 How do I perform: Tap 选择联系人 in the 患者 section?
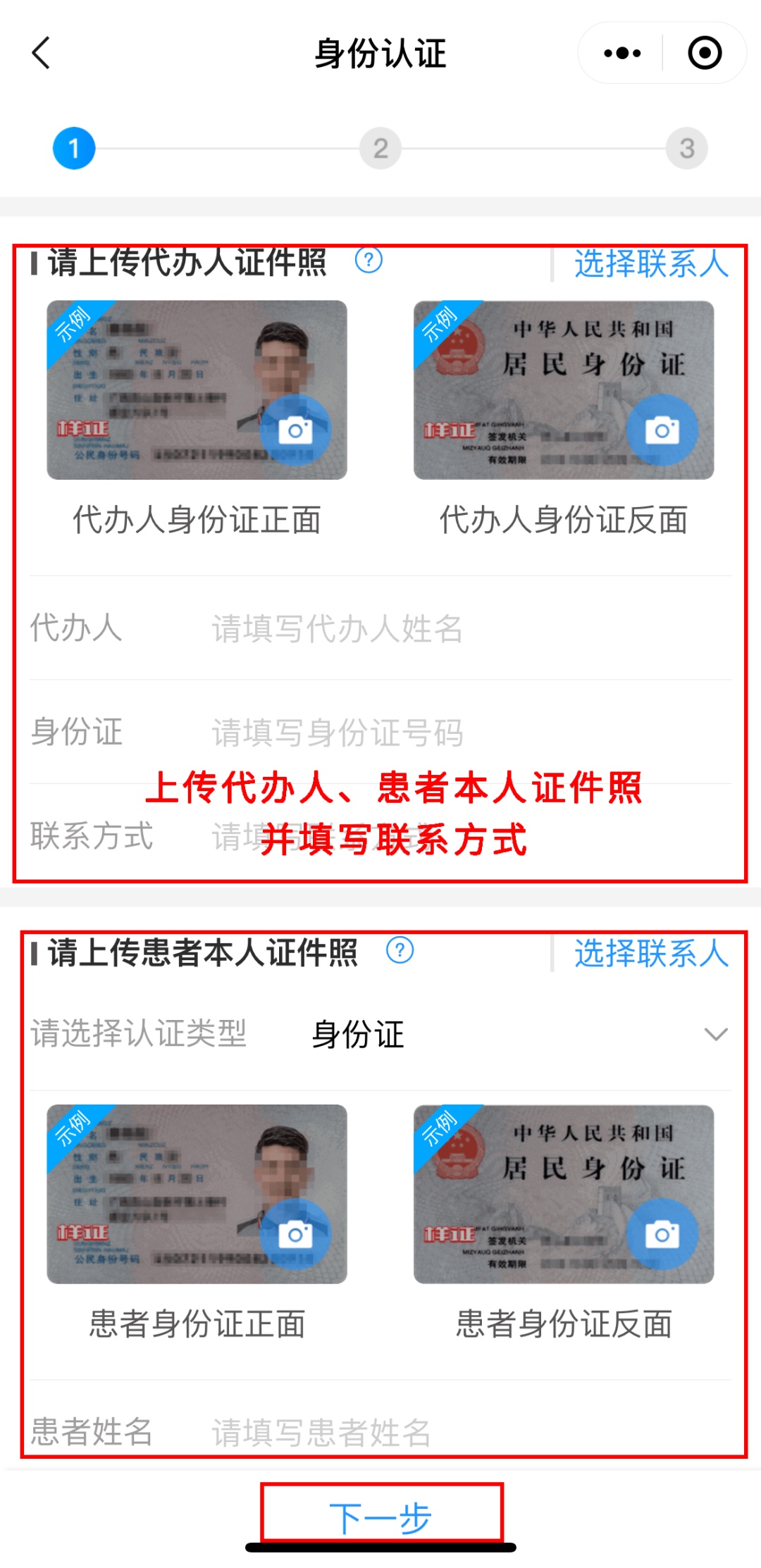650,954
